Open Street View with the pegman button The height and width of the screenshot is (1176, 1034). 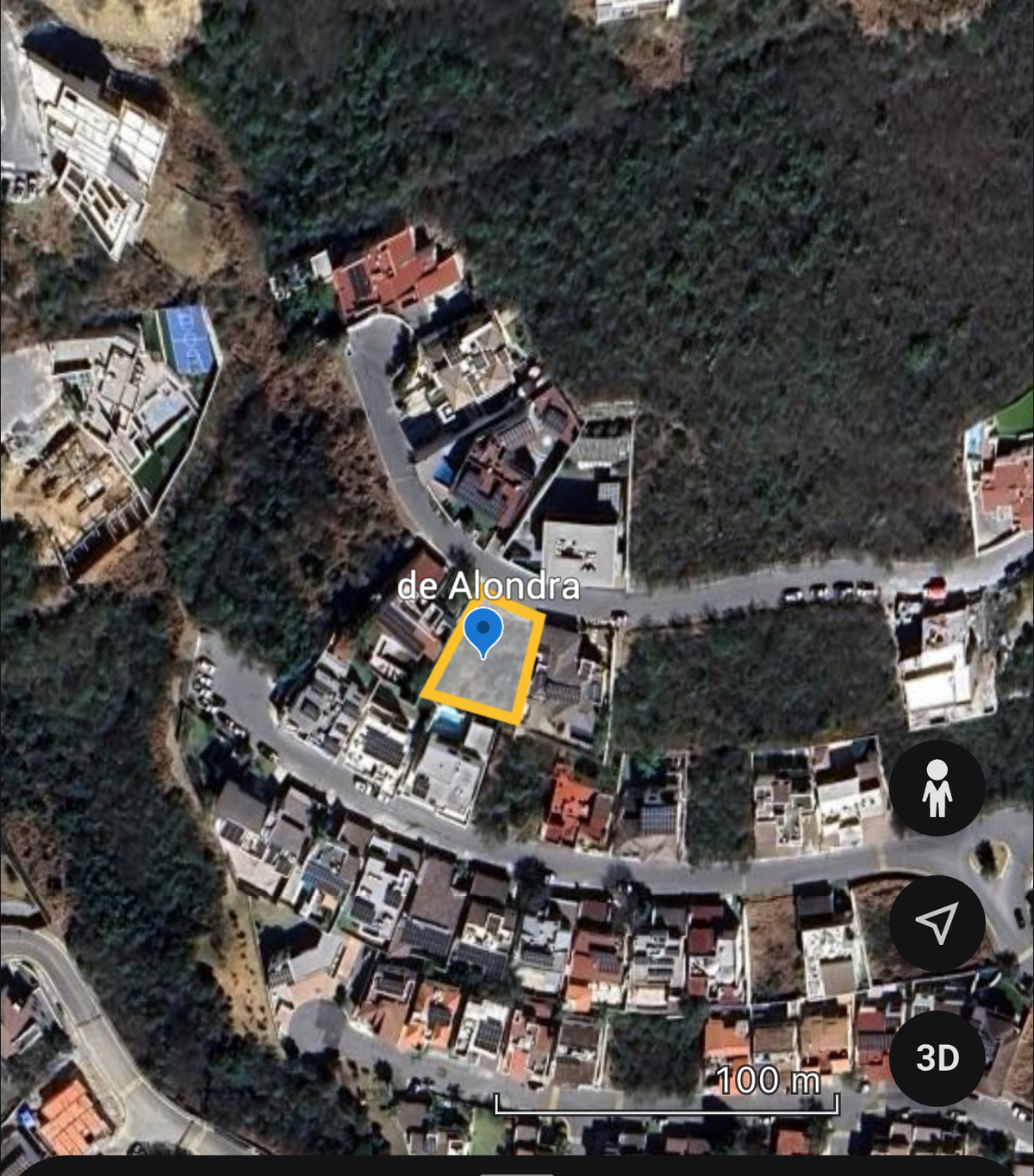[x=937, y=788]
